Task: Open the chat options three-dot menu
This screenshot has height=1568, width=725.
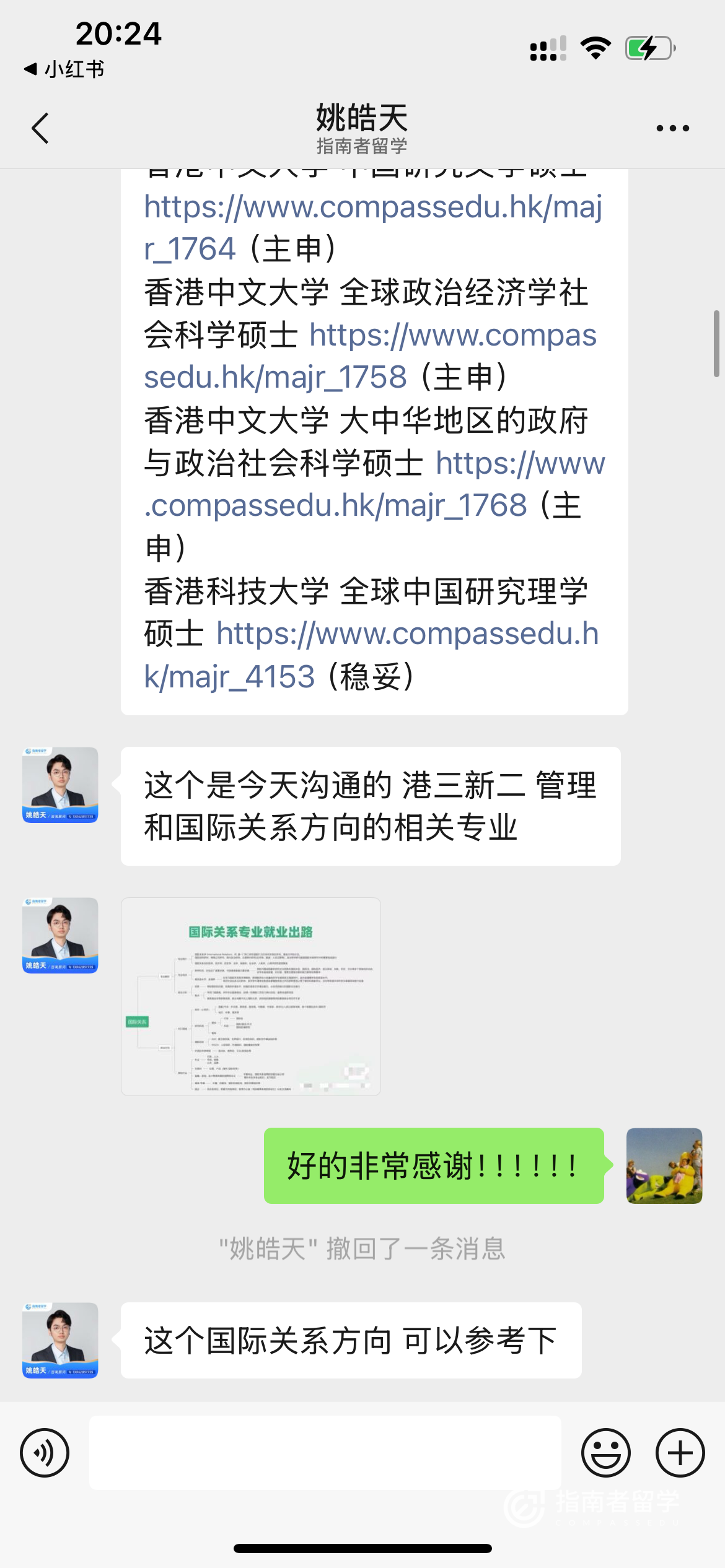Action: click(x=672, y=128)
